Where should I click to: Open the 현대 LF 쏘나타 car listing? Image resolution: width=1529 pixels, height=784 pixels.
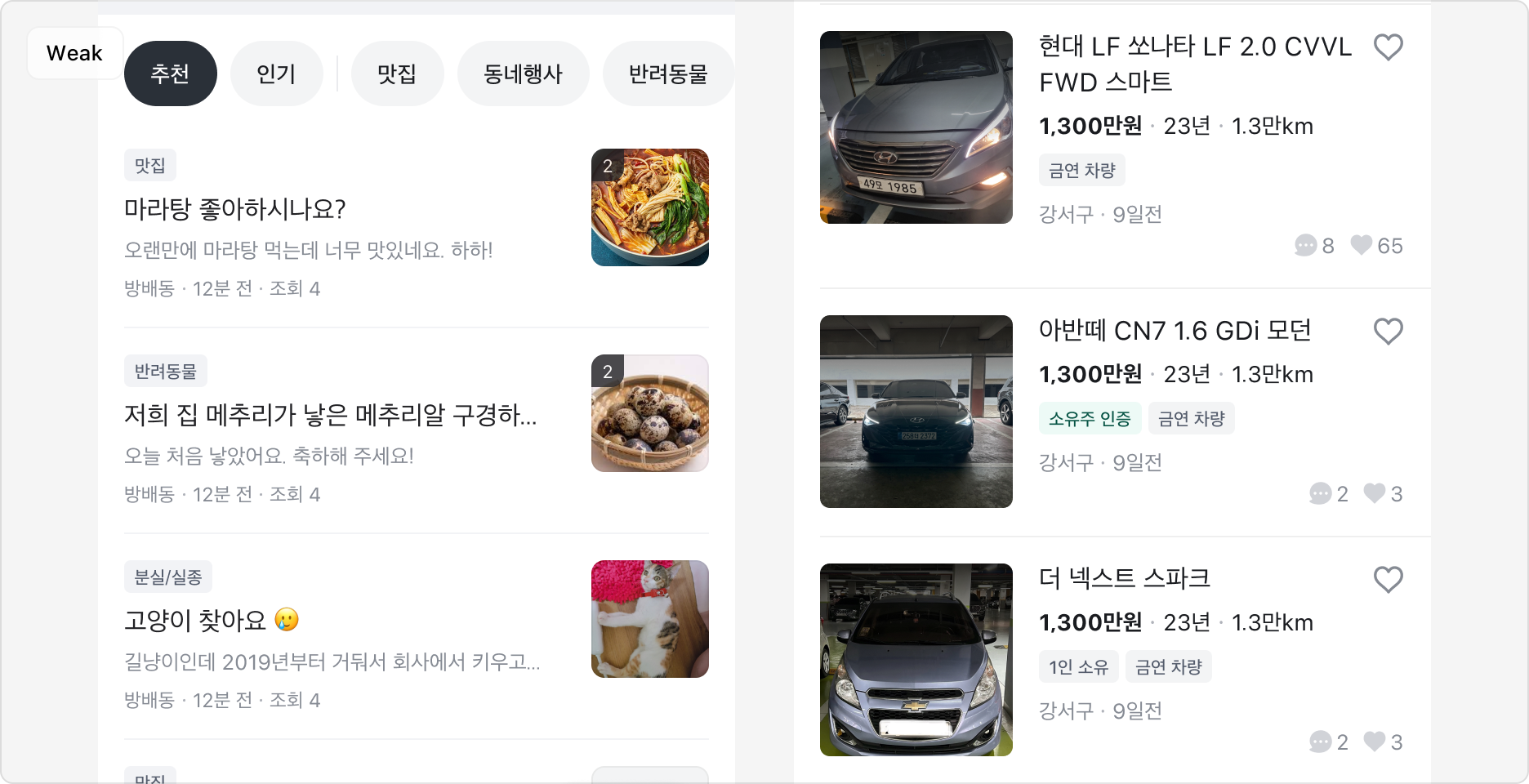(x=1194, y=64)
